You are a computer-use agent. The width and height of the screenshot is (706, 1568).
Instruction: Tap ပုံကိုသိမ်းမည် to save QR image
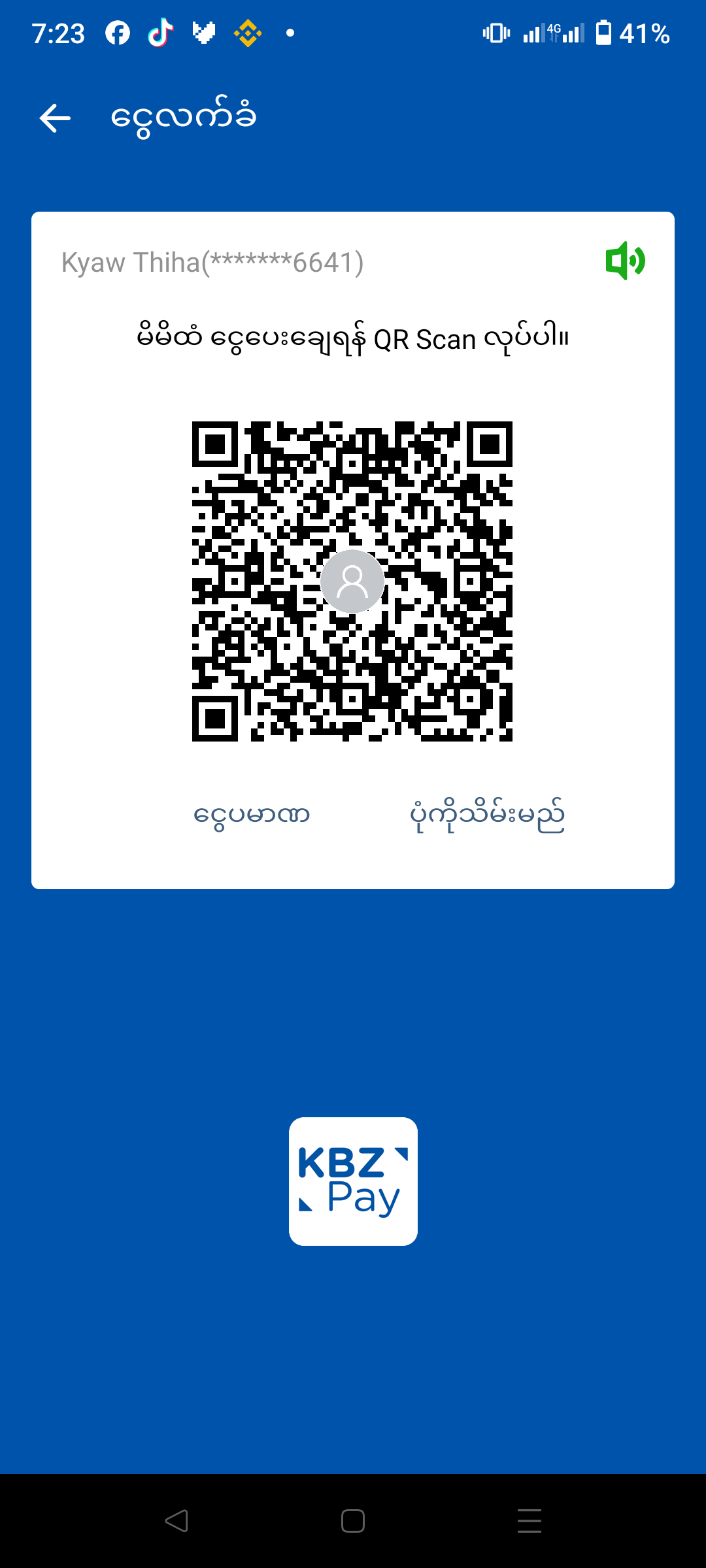pos(487,815)
